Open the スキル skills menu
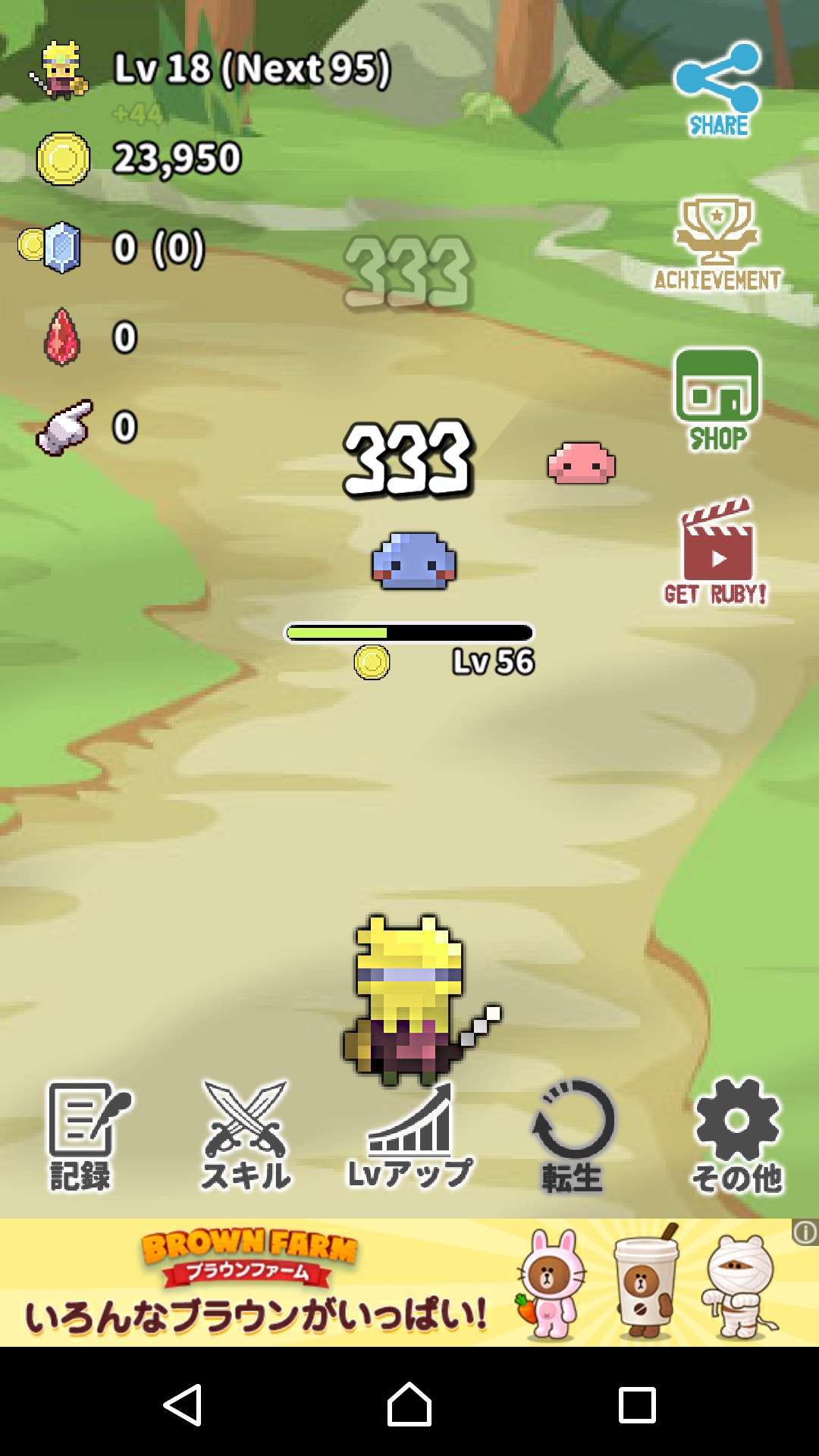 (x=245, y=1135)
